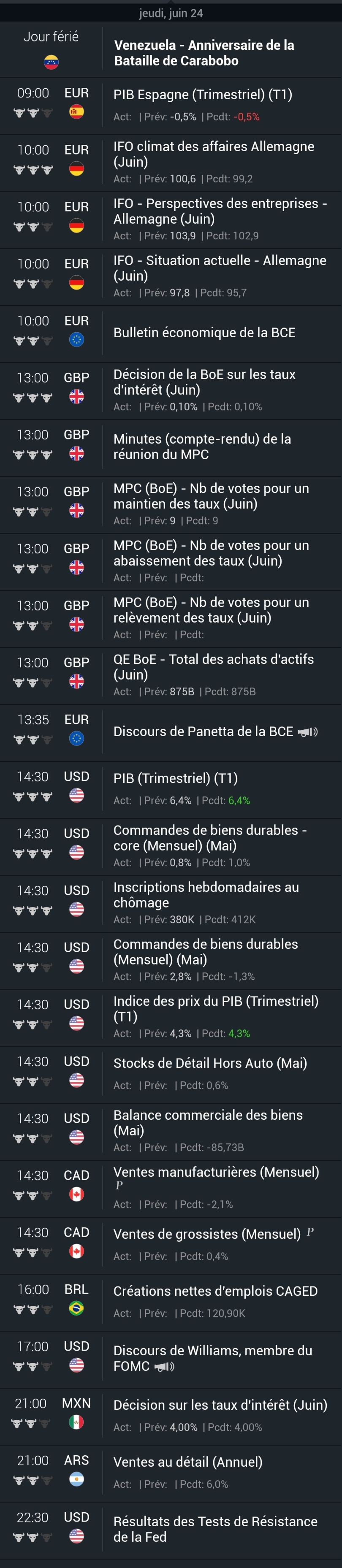View QE BoE Total des achats d'actifs
Viewport: 342px width, 1568px height.
[x=213, y=667]
